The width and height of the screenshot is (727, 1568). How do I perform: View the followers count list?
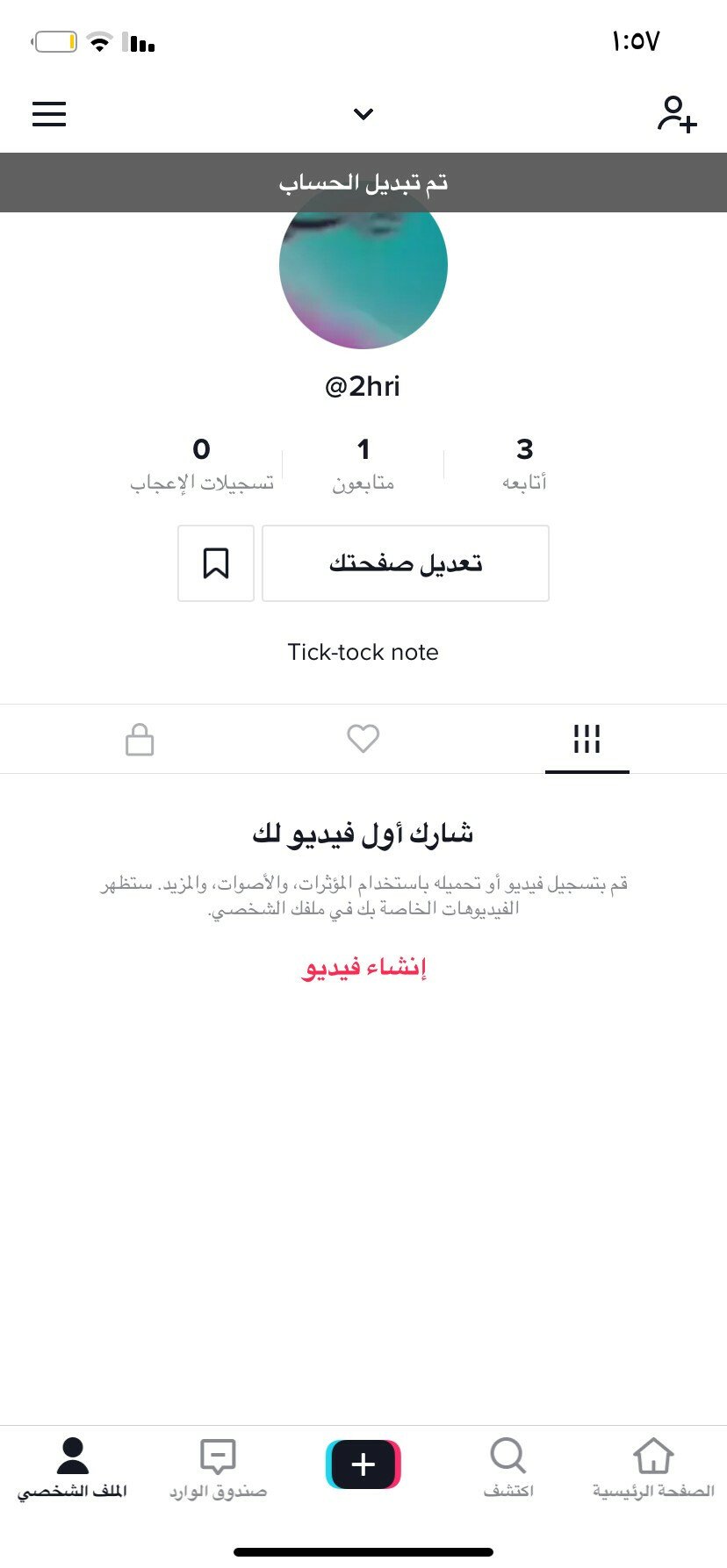tap(363, 463)
